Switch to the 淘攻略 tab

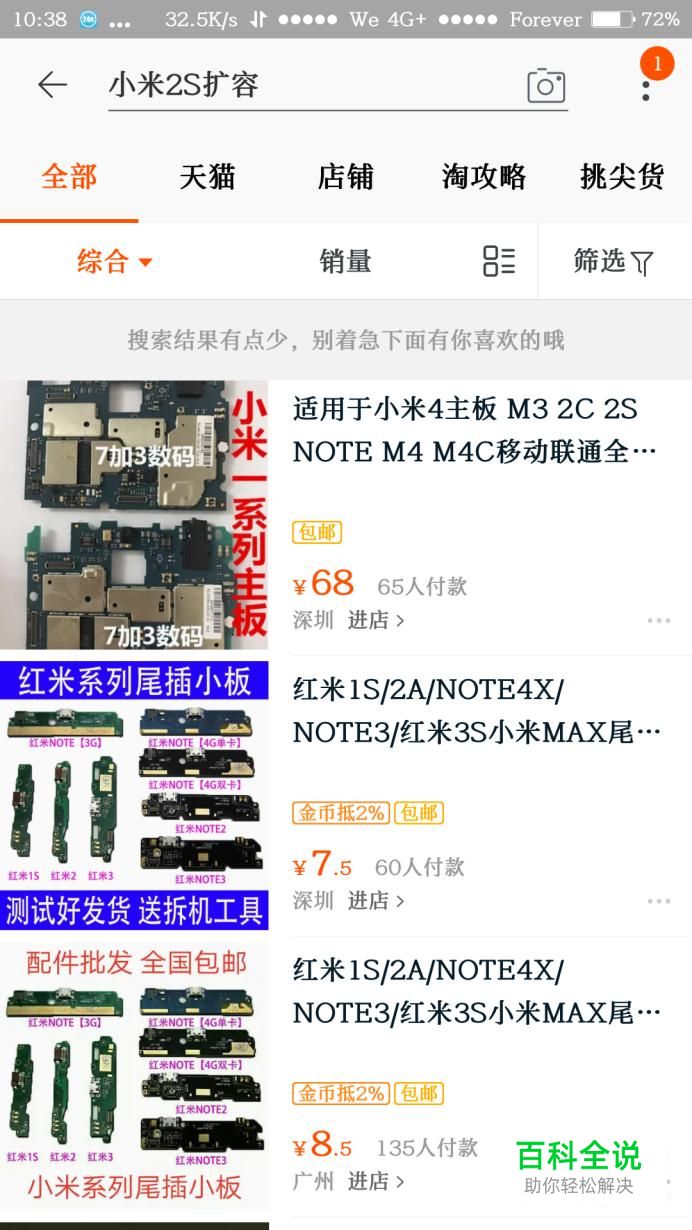484,177
